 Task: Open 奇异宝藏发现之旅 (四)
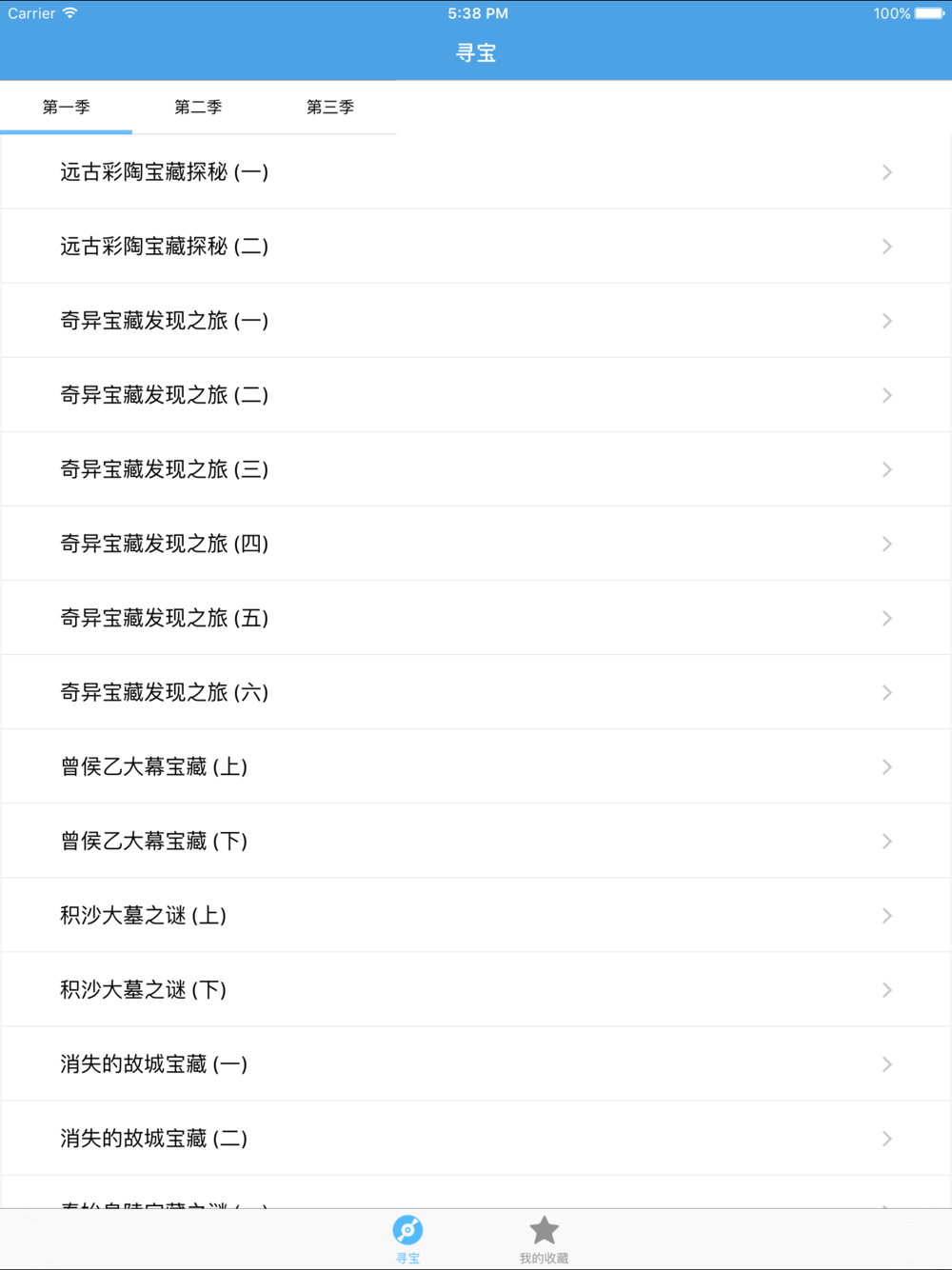pyautogui.click(x=476, y=544)
